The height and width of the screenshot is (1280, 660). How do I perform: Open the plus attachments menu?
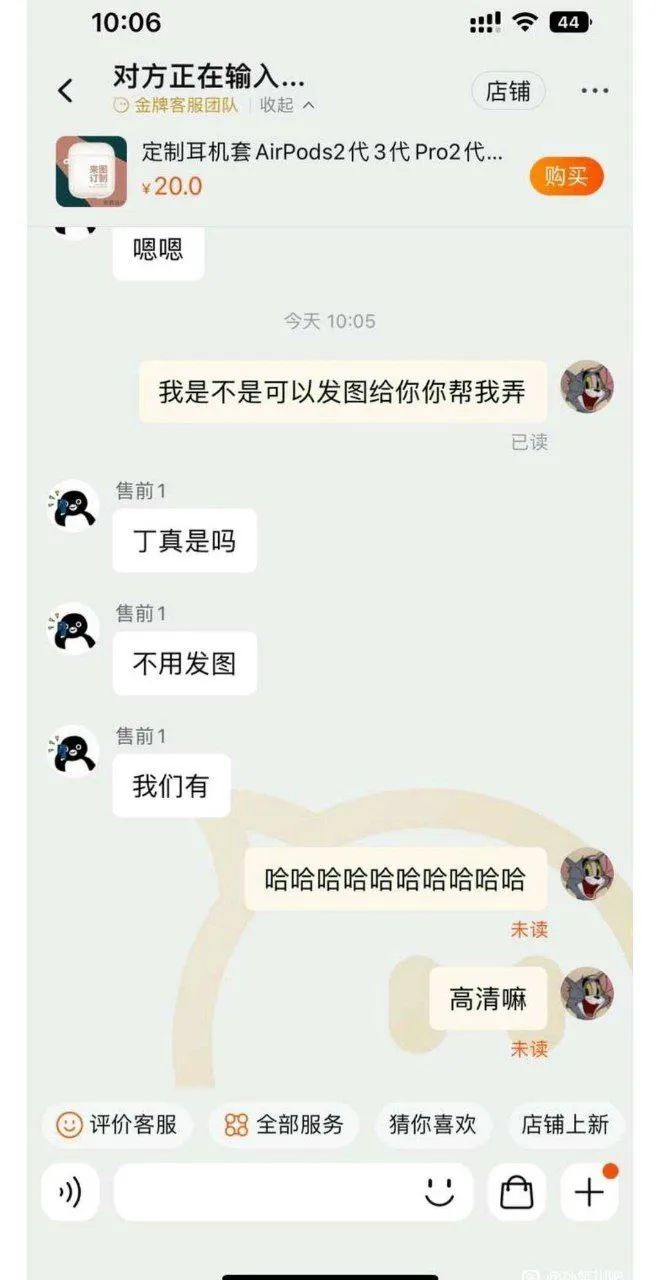pyautogui.click(x=589, y=1192)
